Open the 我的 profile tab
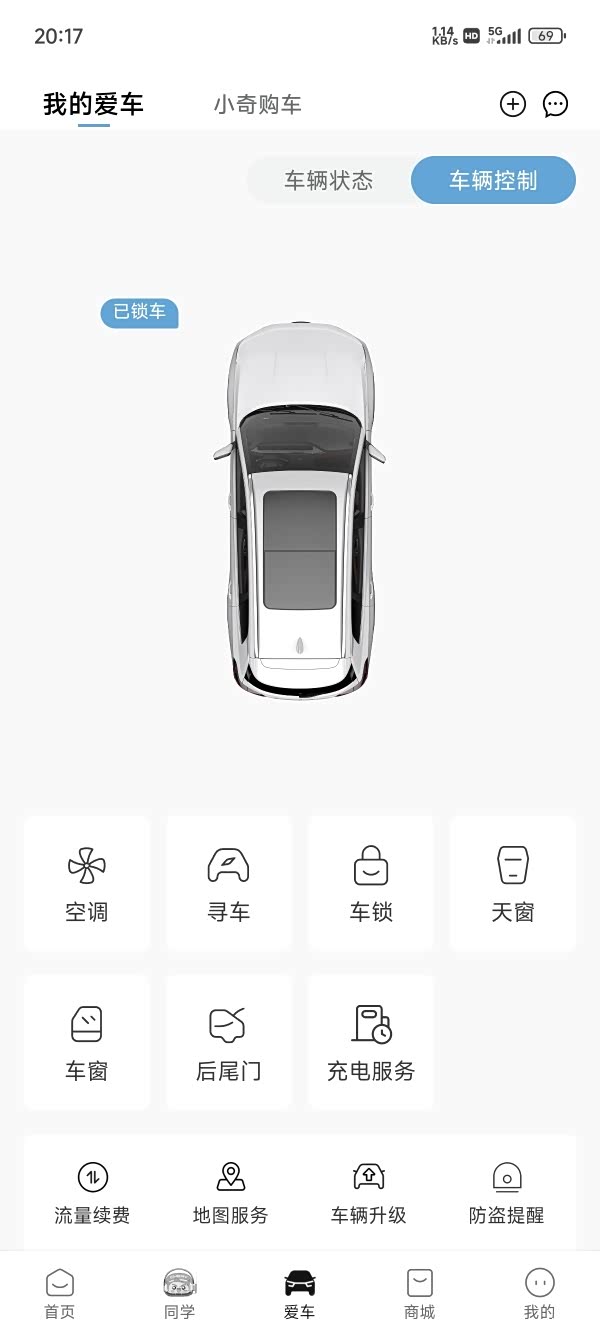600x1335 pixels. [539, 1293]
